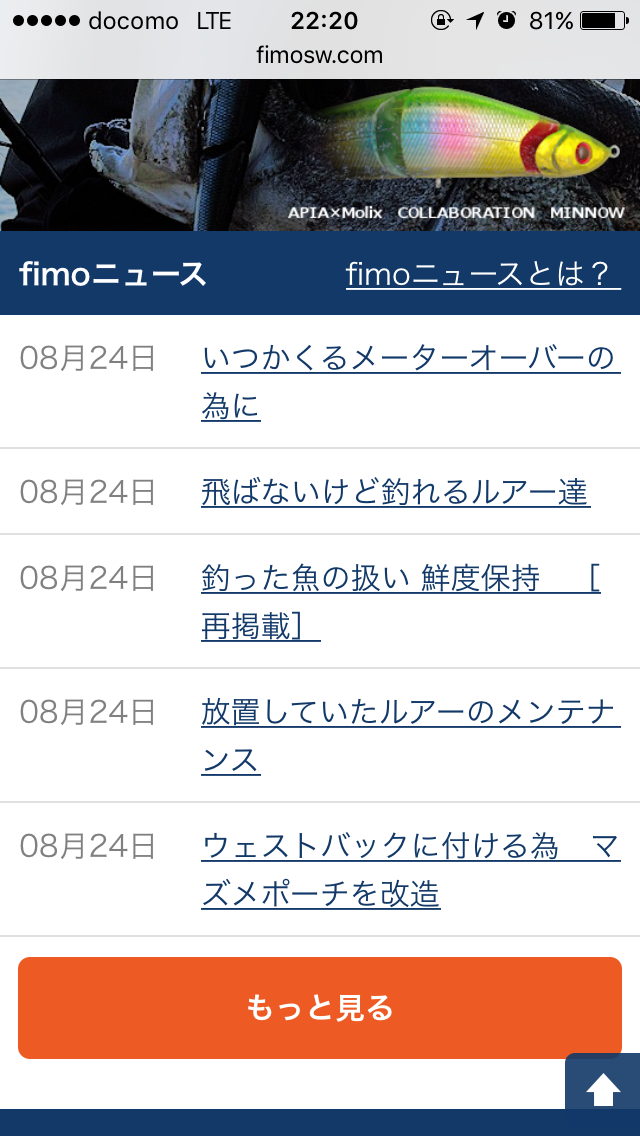
Task: Open 'ウェストバックに付ける為 マズメポーチを改造' article
Action: (410, 869)
